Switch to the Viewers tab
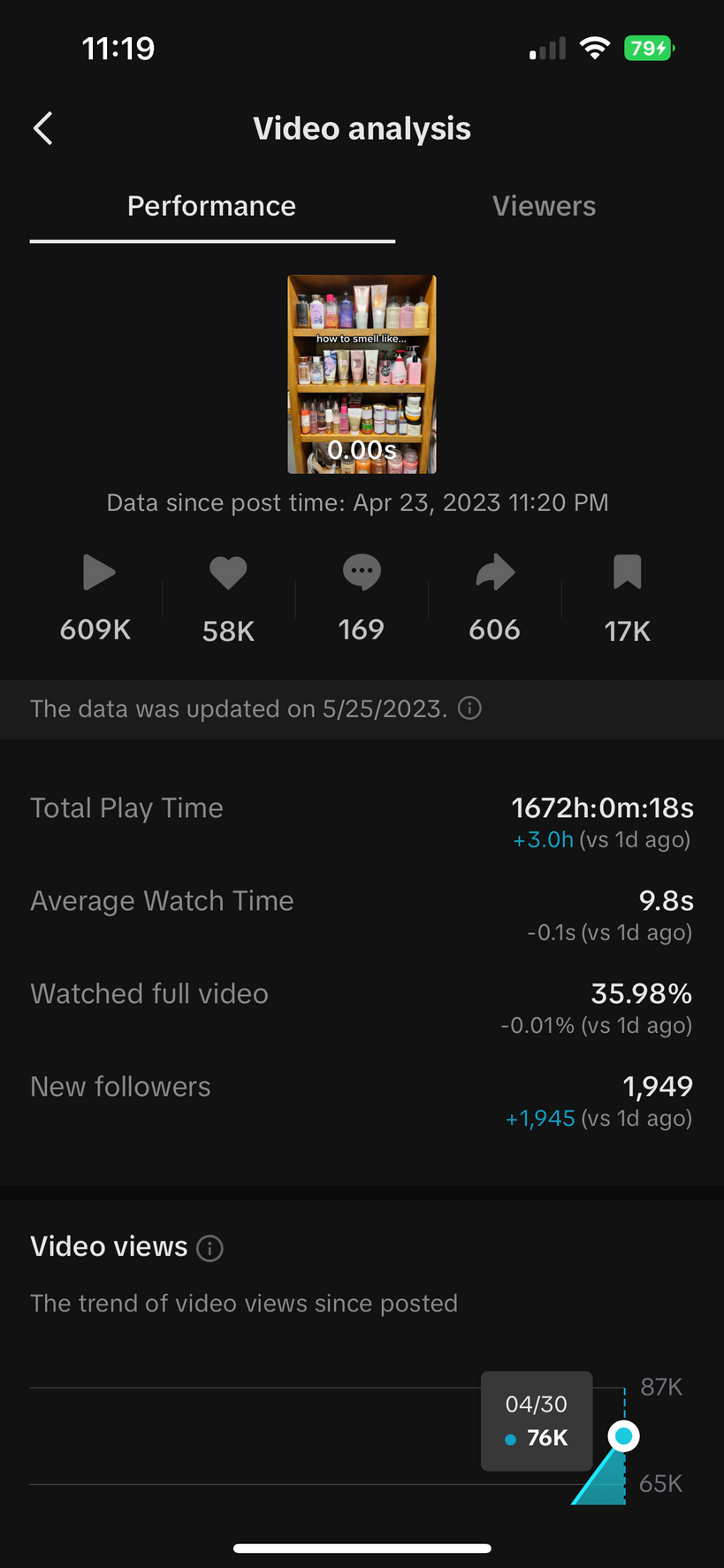 pyautogui.click(x=544, y=206)
